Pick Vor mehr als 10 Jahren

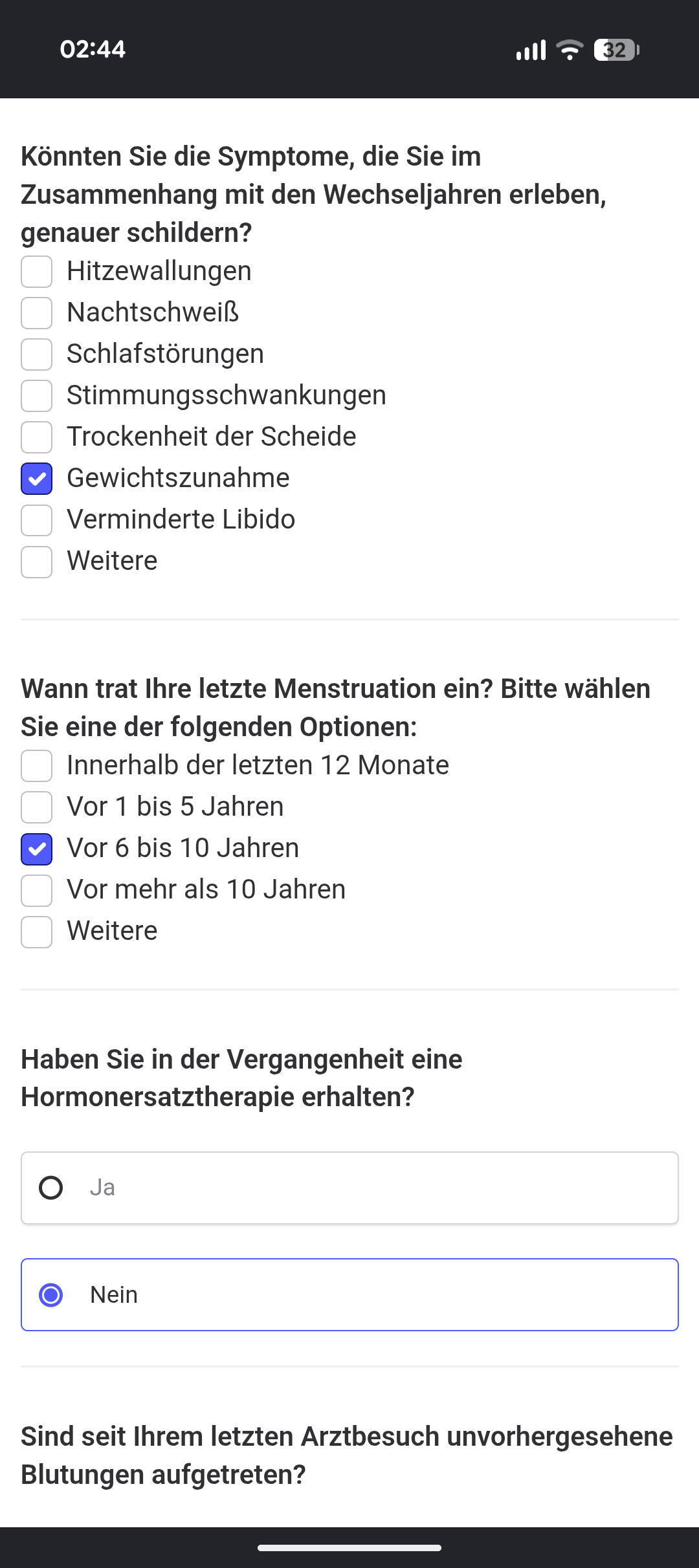37,890
